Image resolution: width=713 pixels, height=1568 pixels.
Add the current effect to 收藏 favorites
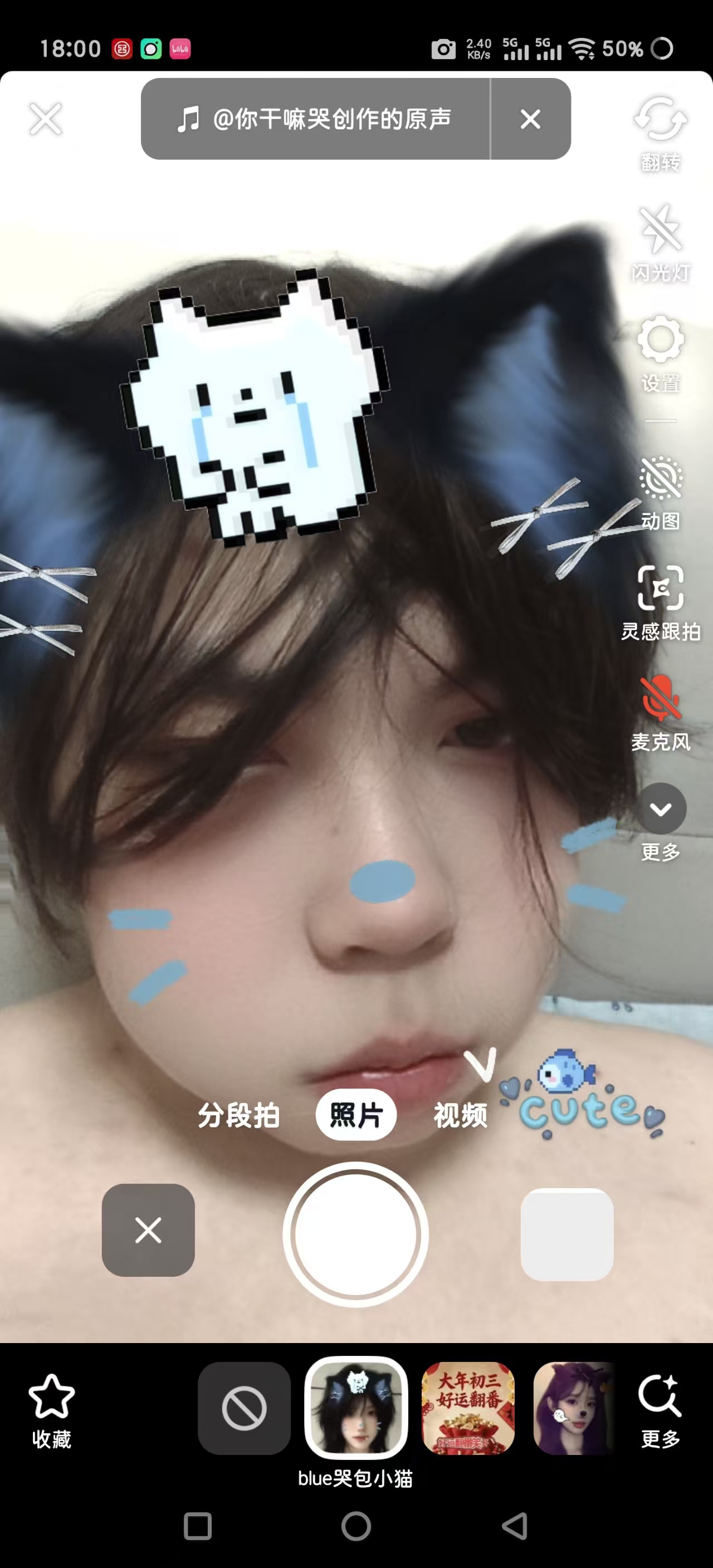point(52,1410)
